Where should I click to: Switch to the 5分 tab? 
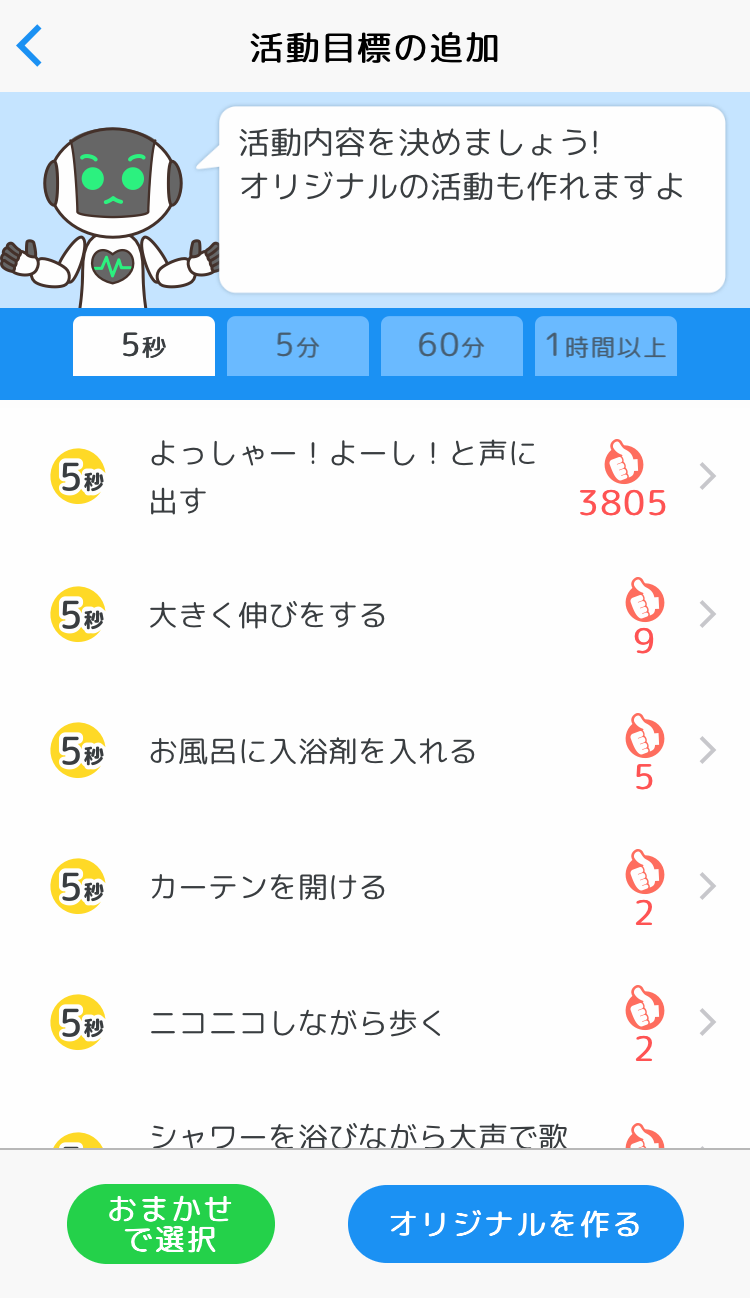click(x=298, y=345)
